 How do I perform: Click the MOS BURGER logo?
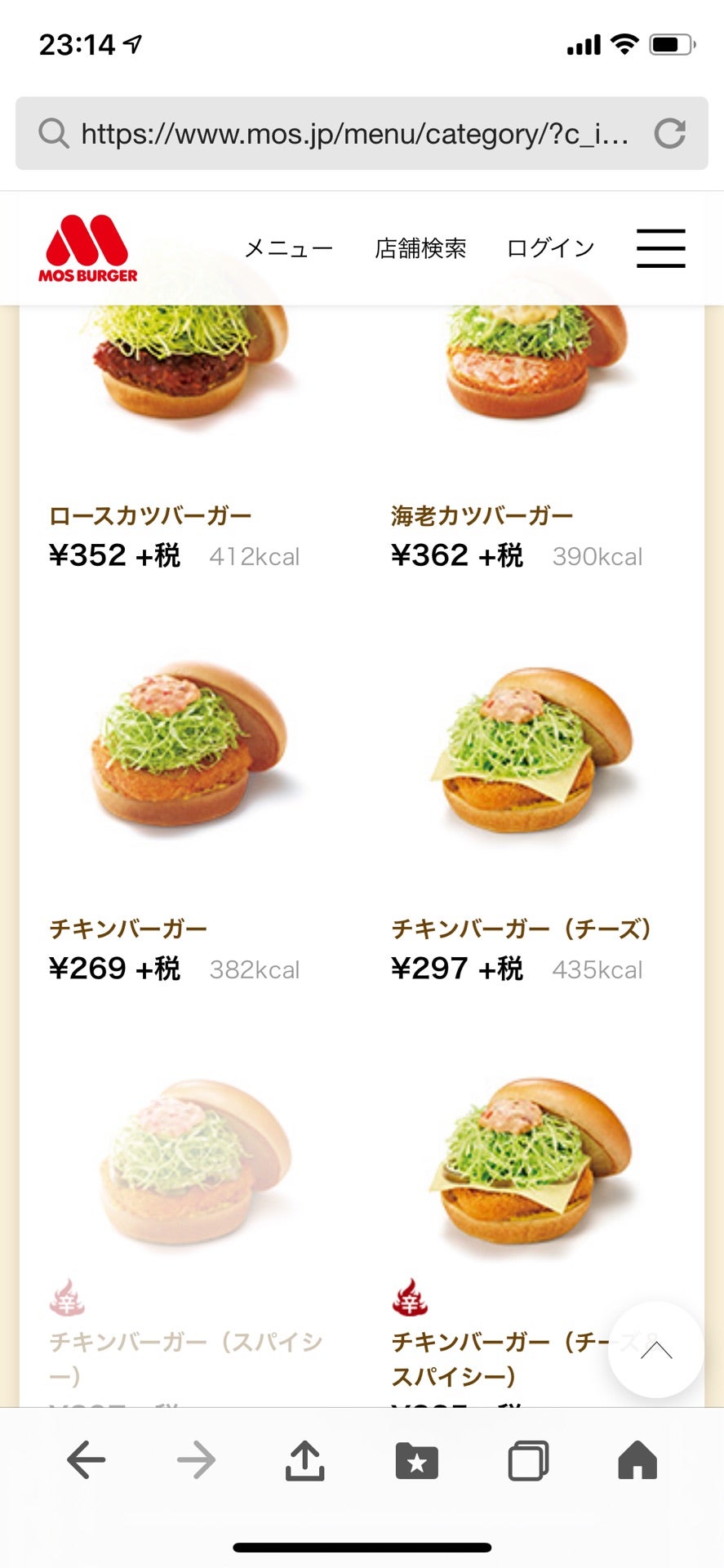(87, 247)
